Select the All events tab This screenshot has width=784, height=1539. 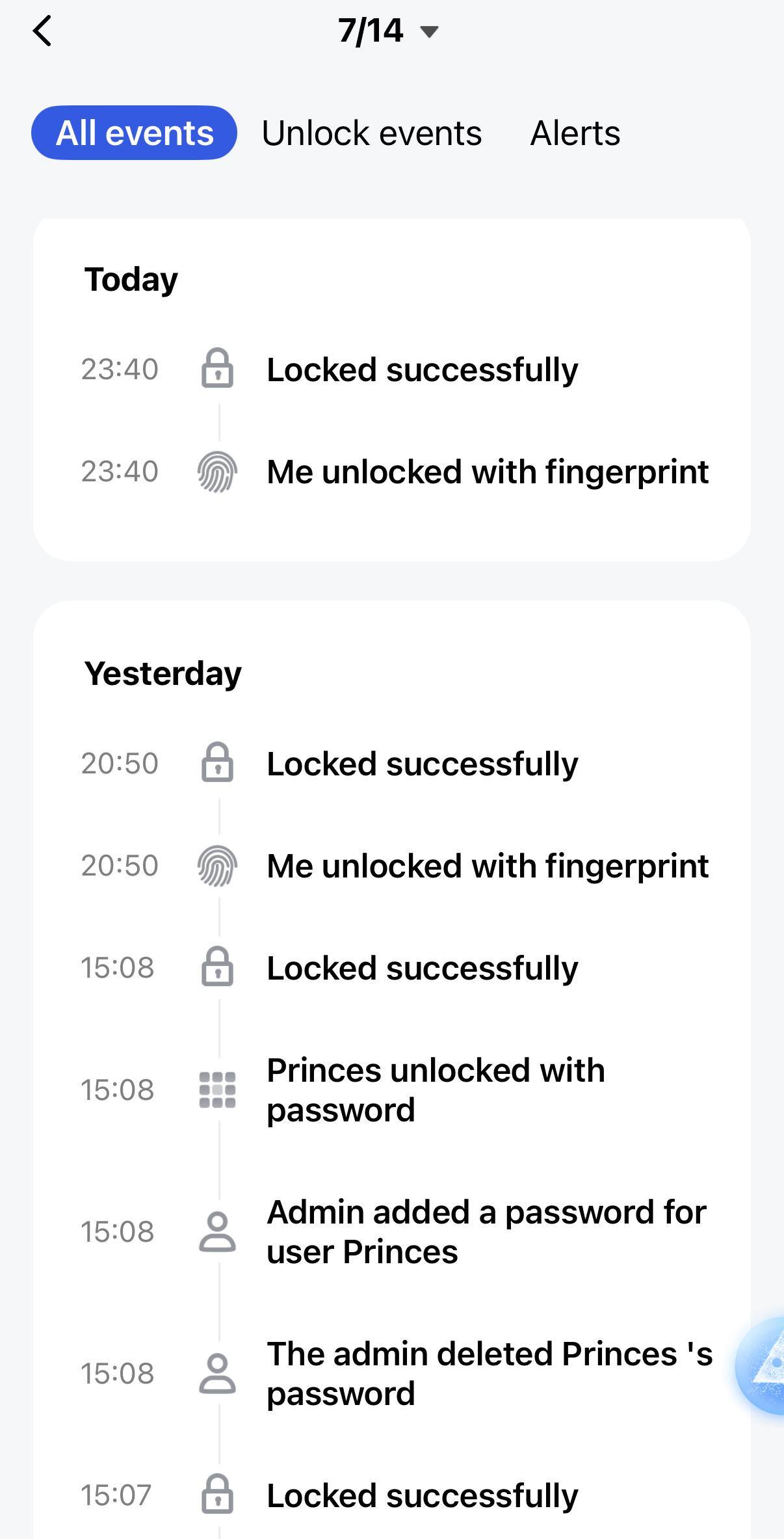135,133
